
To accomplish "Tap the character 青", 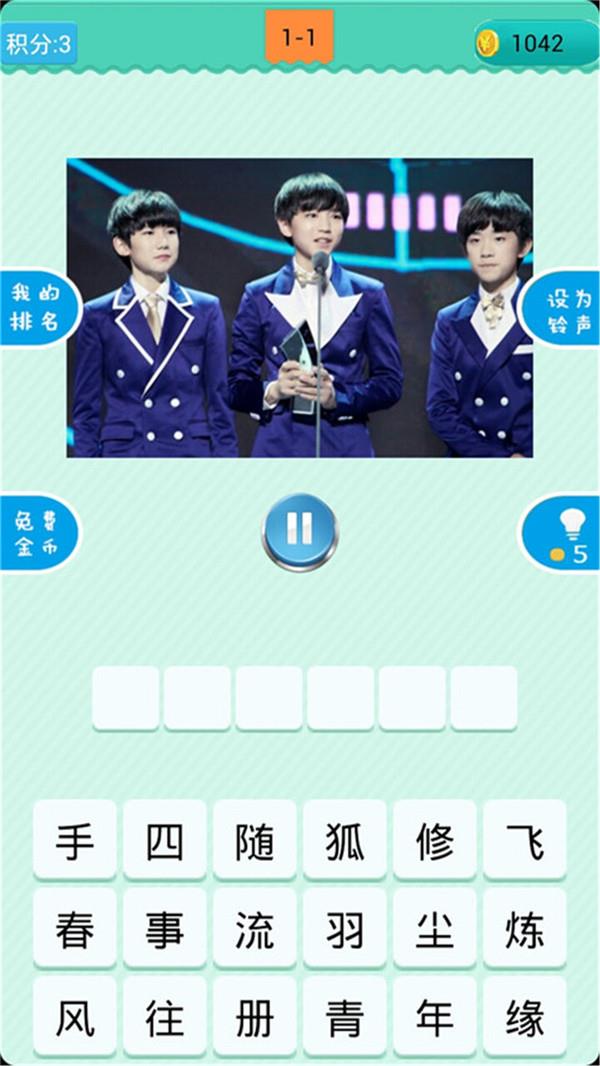I will 345,1017.
